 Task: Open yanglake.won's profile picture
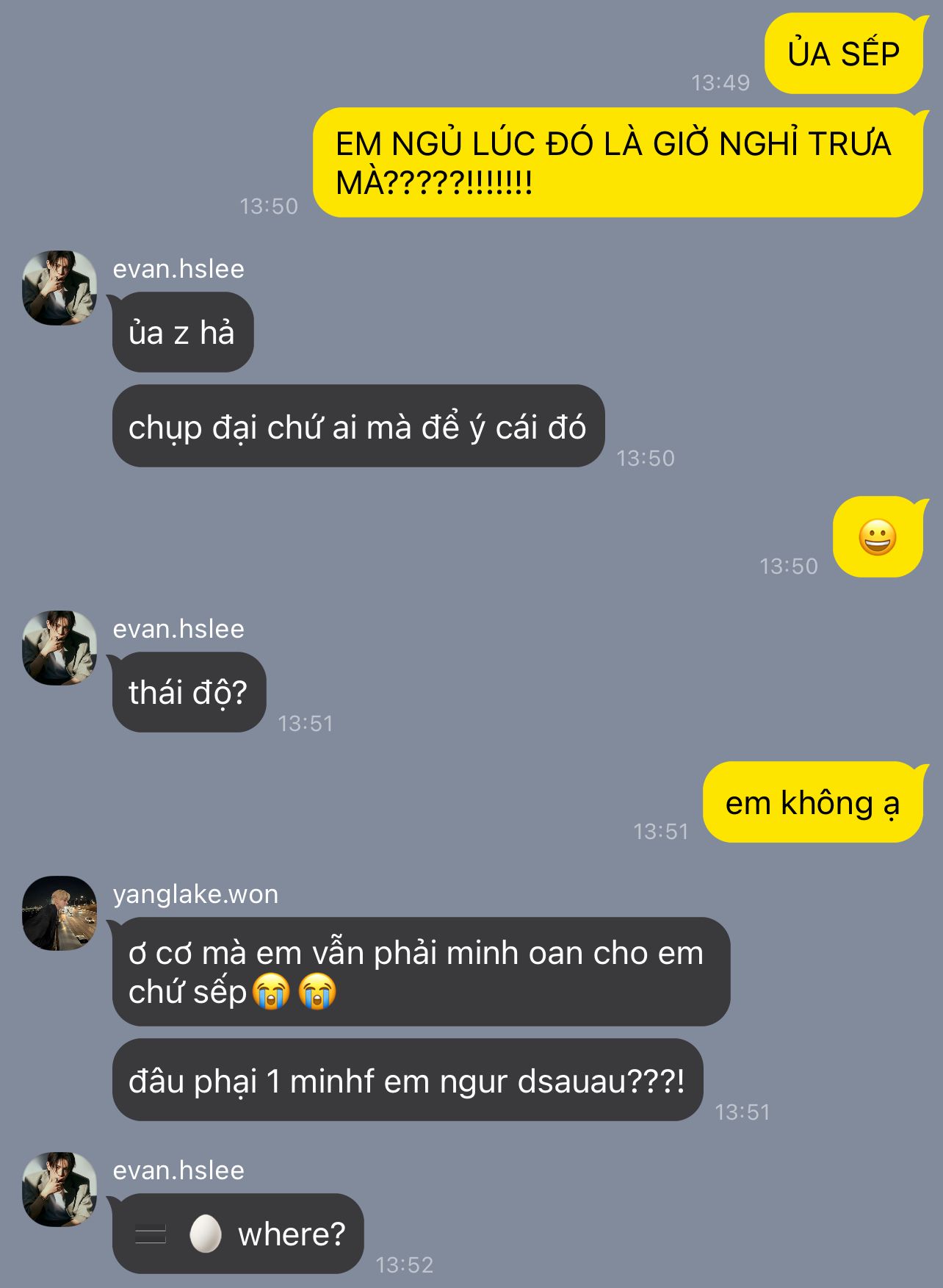59,913
